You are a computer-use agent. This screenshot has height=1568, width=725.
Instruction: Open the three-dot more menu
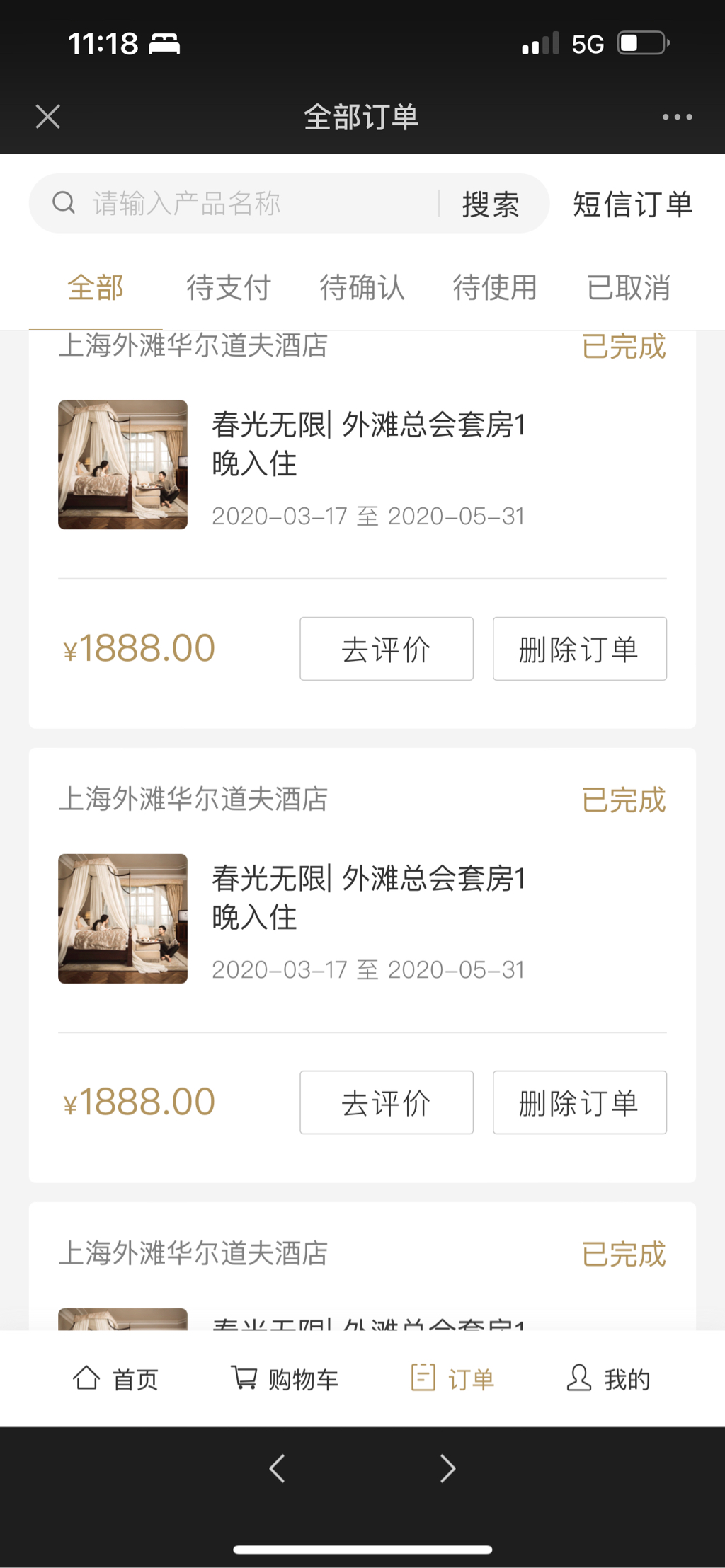[677, 117]
